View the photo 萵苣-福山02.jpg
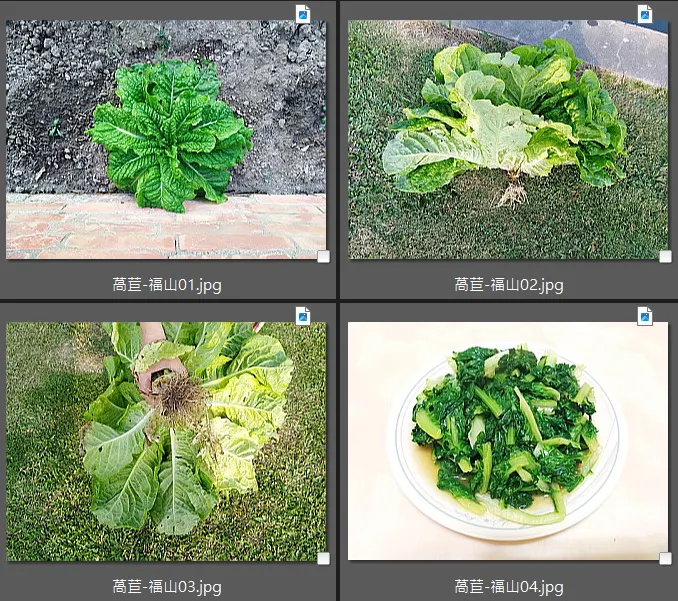 point(508,140)
